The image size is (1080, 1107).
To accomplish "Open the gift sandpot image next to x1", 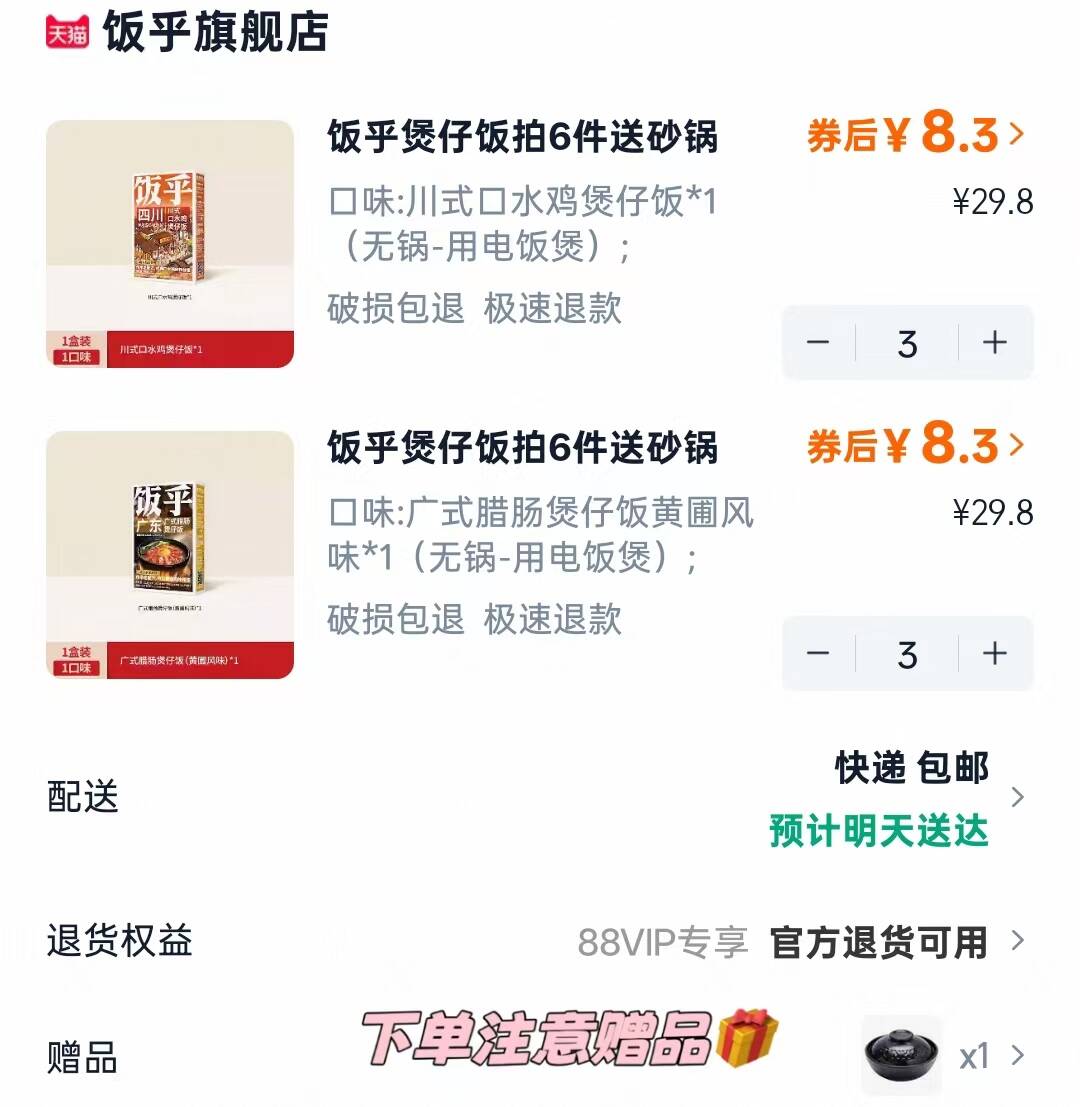I will click(900, 1055).
